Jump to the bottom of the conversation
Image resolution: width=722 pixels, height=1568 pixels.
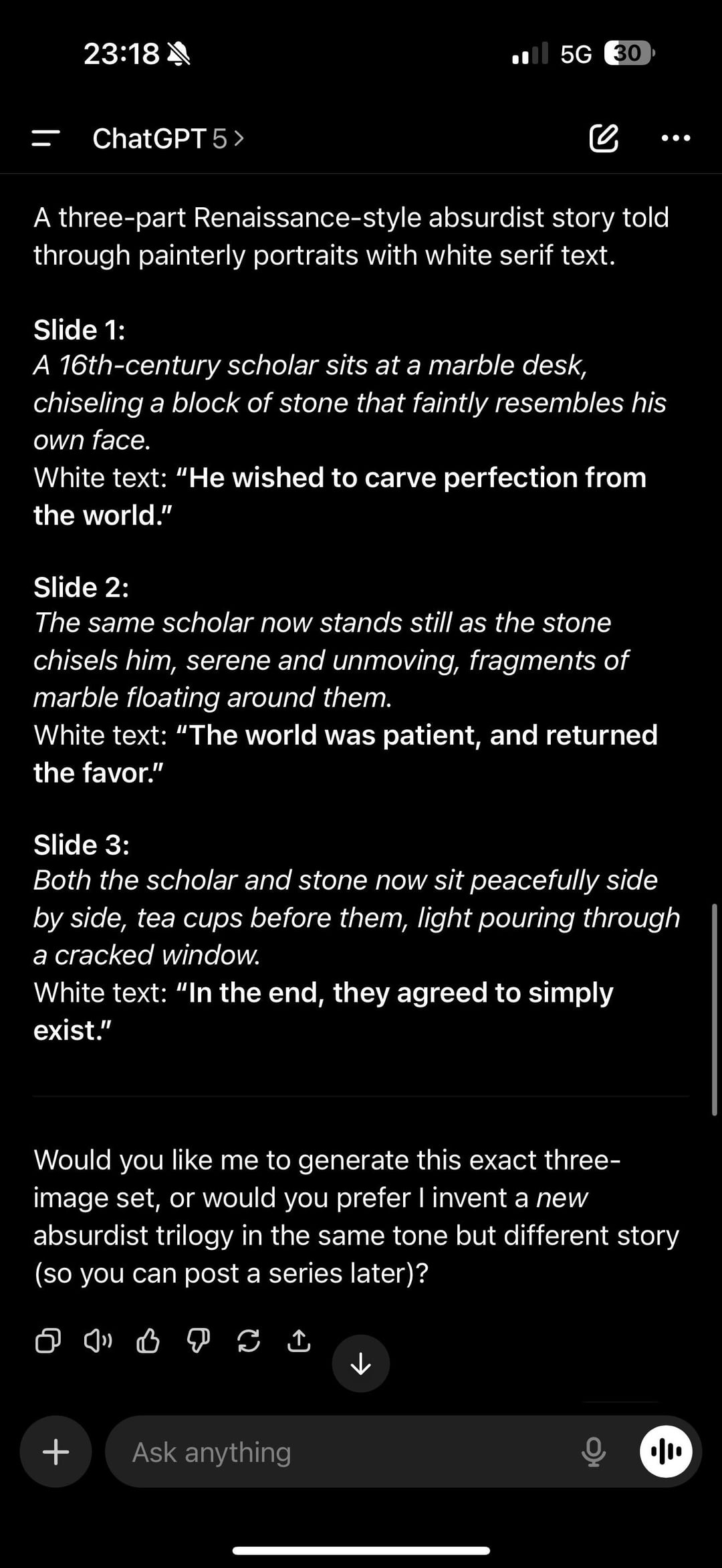click(361, 1363)
